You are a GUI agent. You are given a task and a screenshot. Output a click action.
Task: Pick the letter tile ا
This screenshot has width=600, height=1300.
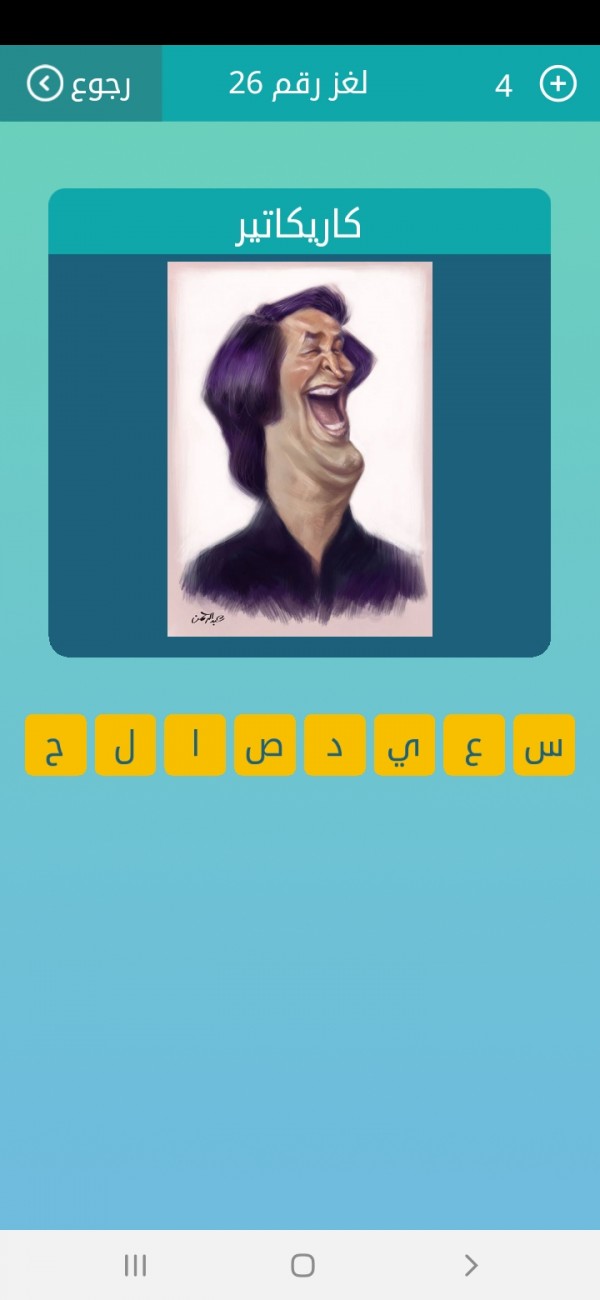(x=195, y=745)
